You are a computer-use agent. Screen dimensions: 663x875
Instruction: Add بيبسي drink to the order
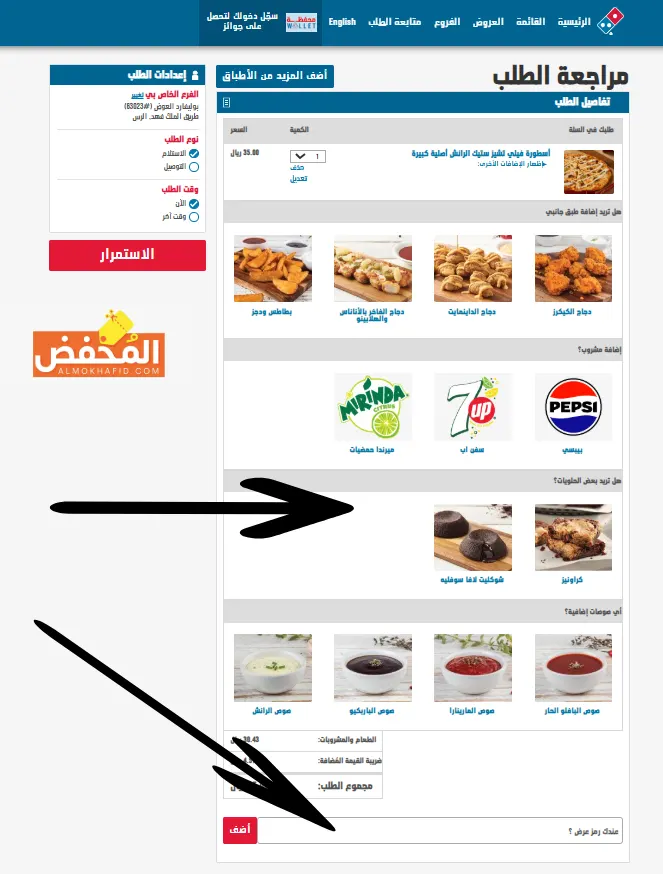(x=574, y=408)
